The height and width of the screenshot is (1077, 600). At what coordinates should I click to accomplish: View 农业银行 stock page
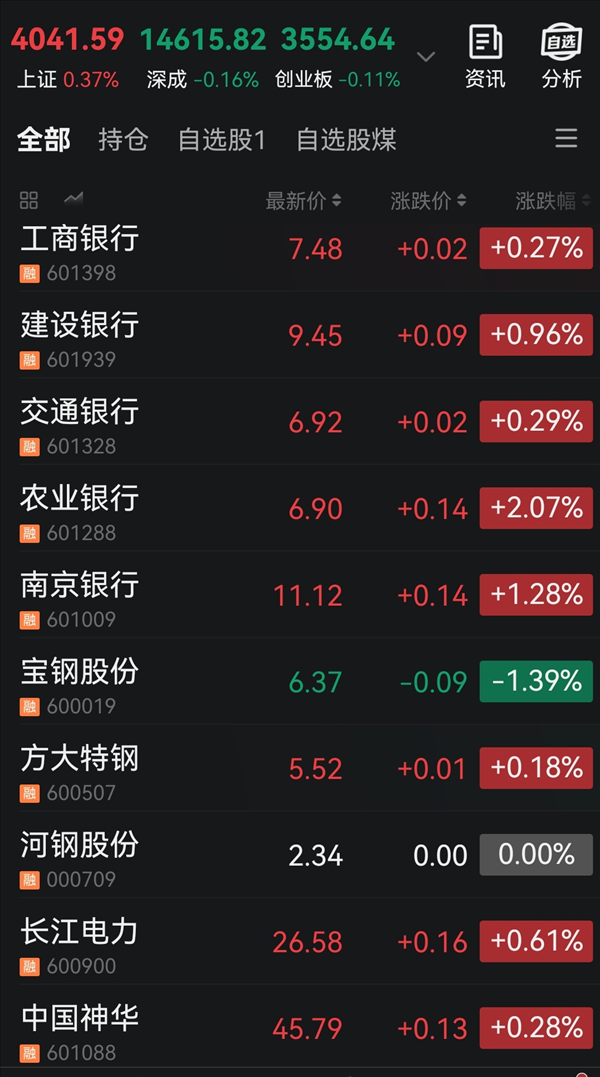80,509
